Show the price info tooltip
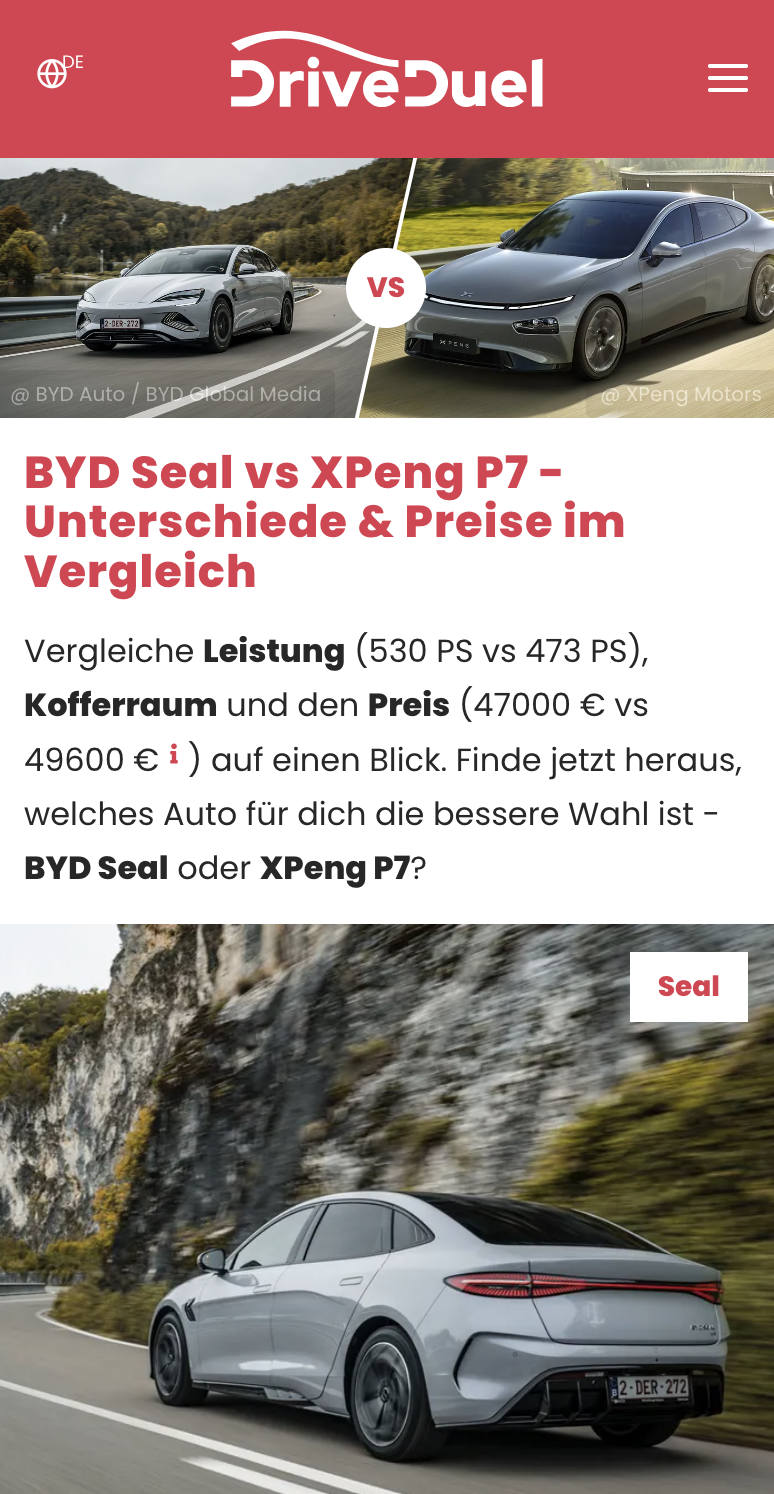 point(173,755)
